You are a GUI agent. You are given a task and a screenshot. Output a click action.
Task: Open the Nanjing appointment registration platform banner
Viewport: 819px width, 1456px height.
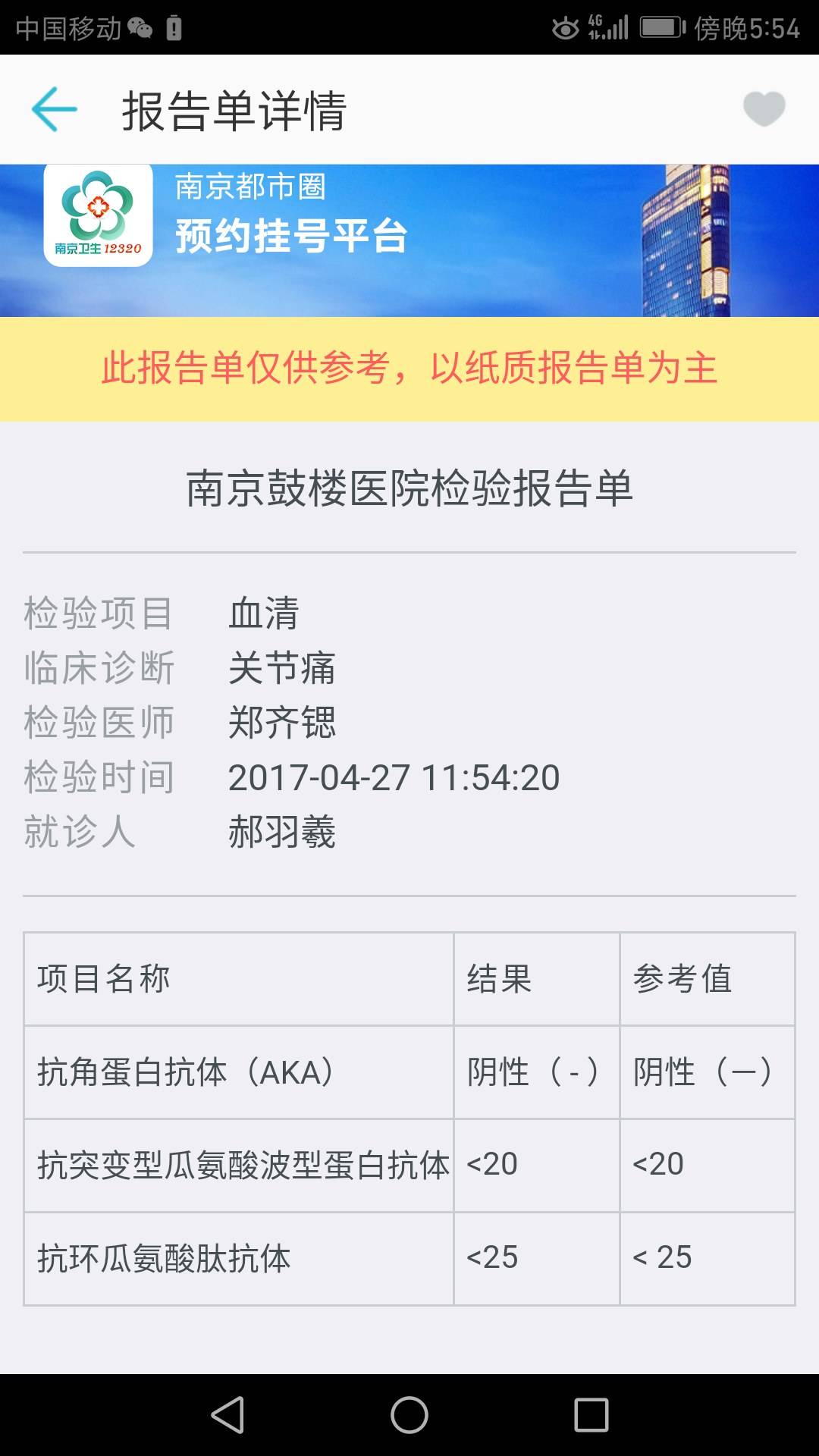tap(409, 240)
